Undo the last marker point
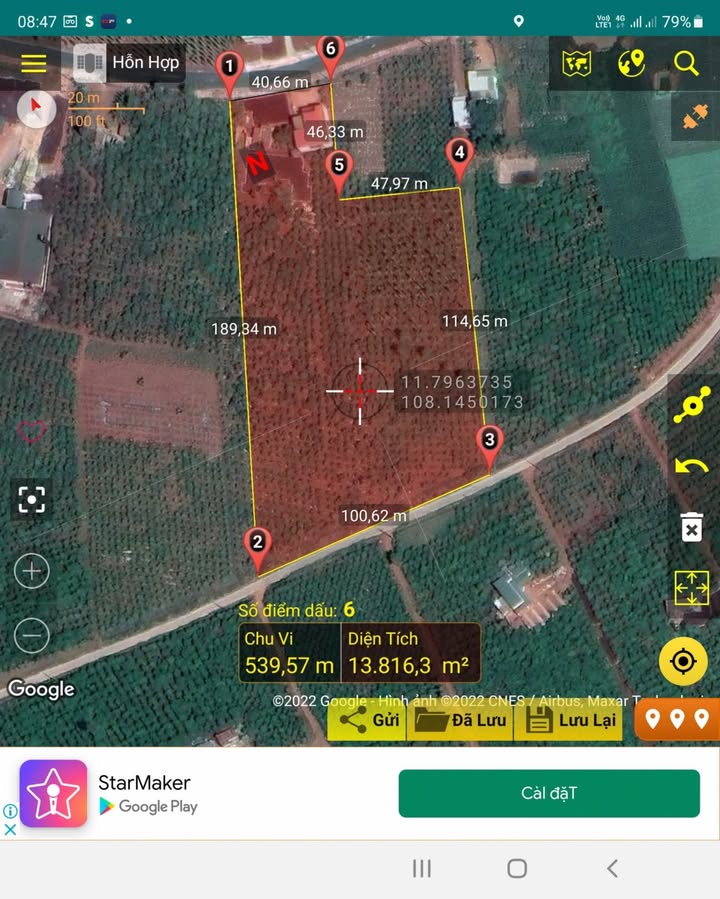Image resolution: width=720 pixels, height=899 pixels. click(691, 466)
